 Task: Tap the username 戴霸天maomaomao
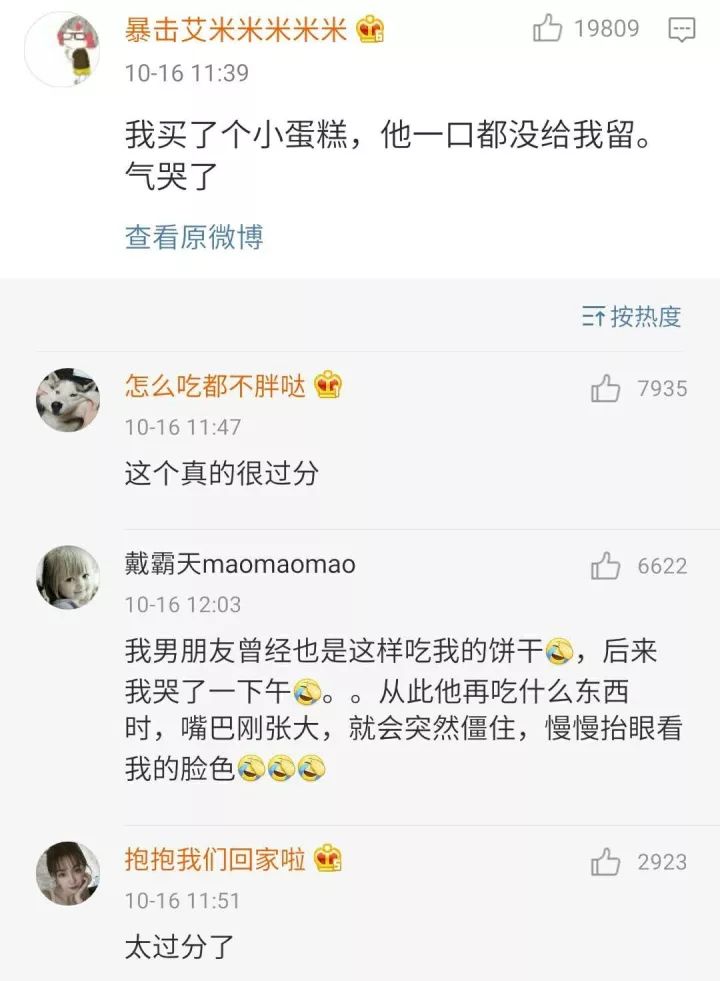coord(239,565)
